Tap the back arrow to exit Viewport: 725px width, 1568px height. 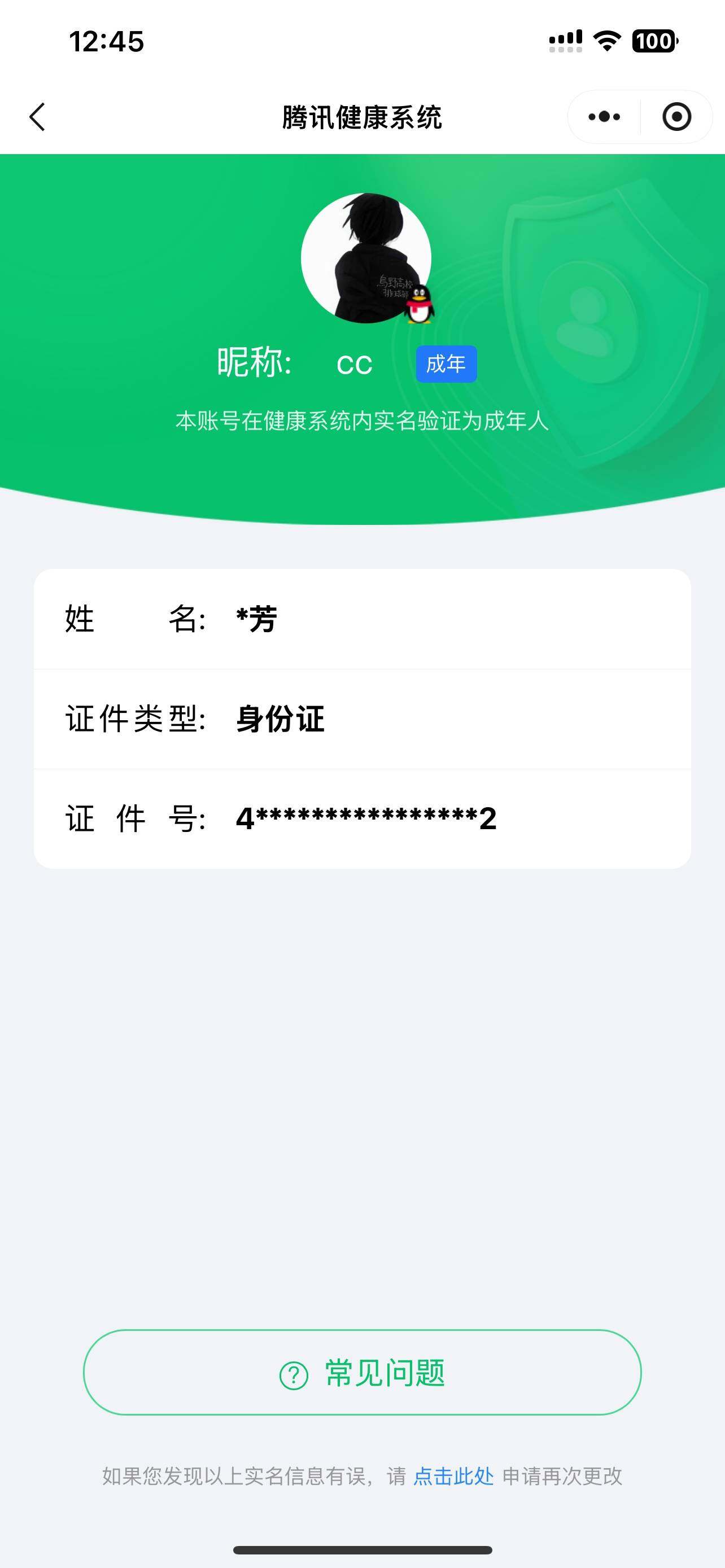coord(38,117)
